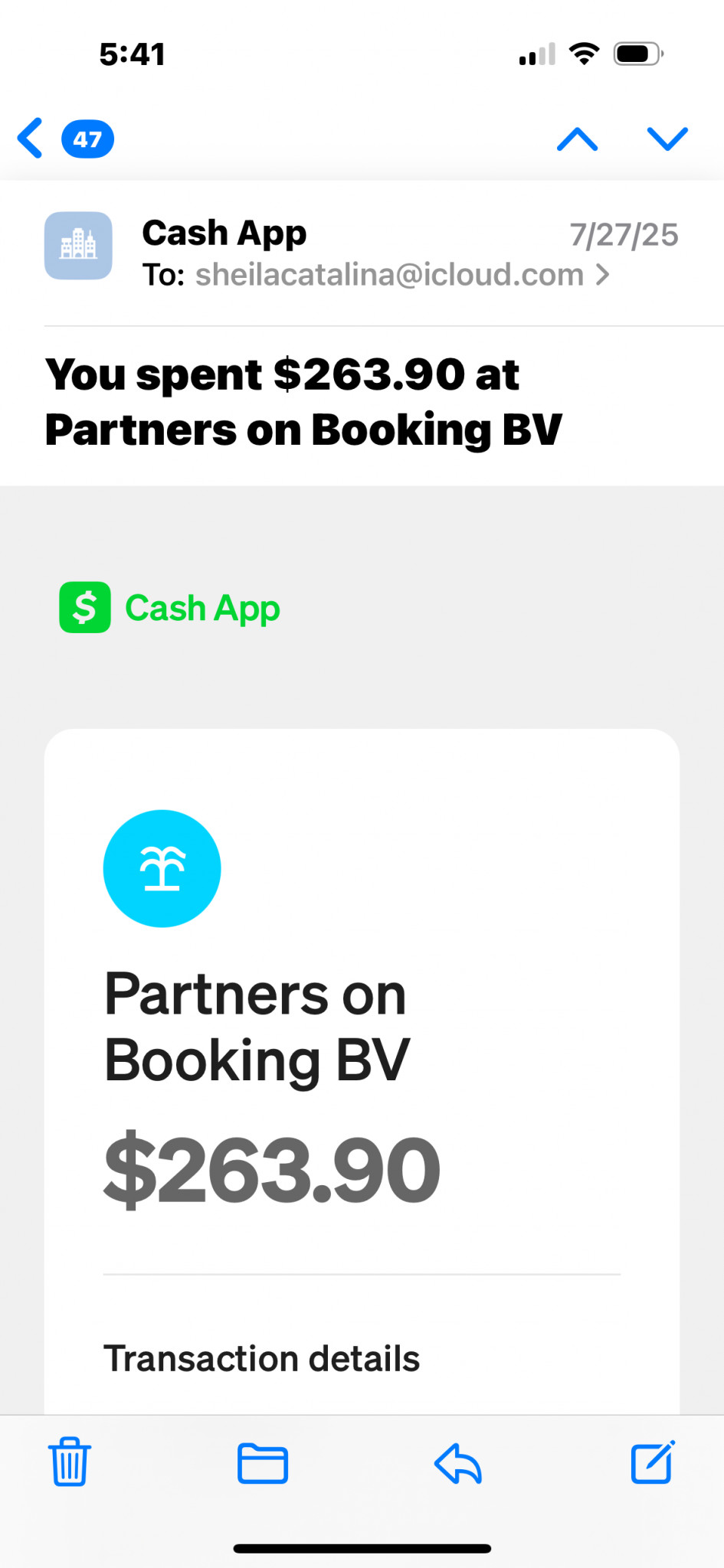Compose a new email message
The image size is (724, 1568).
(653, 1462)
